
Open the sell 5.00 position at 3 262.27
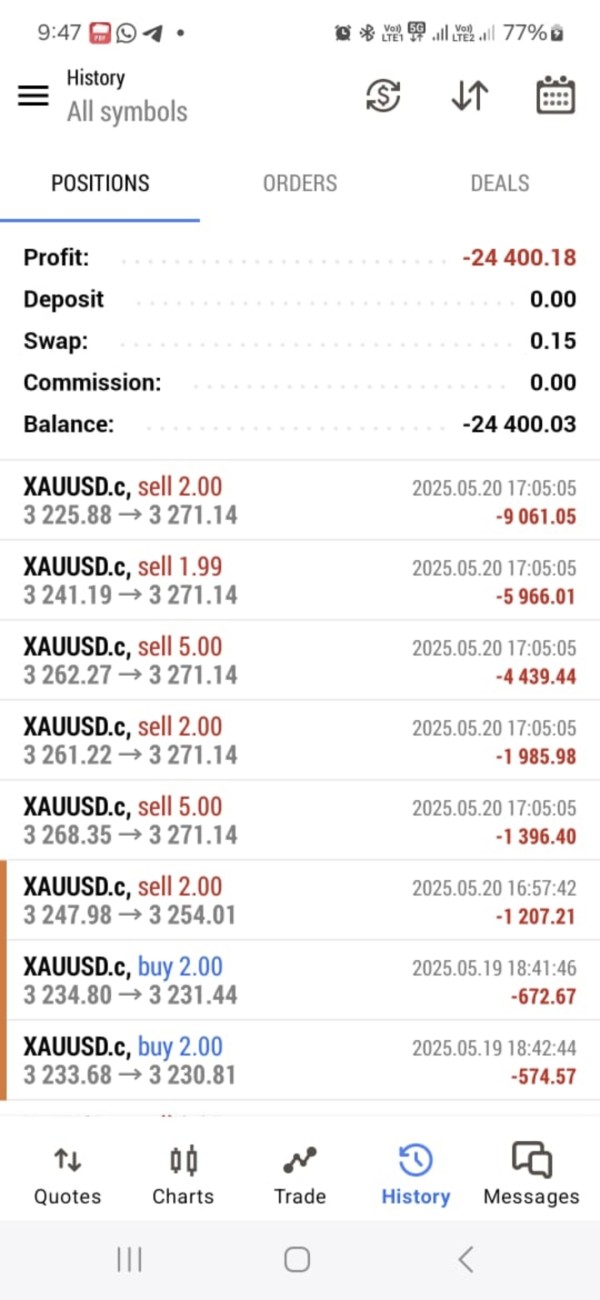coord(300,661)
